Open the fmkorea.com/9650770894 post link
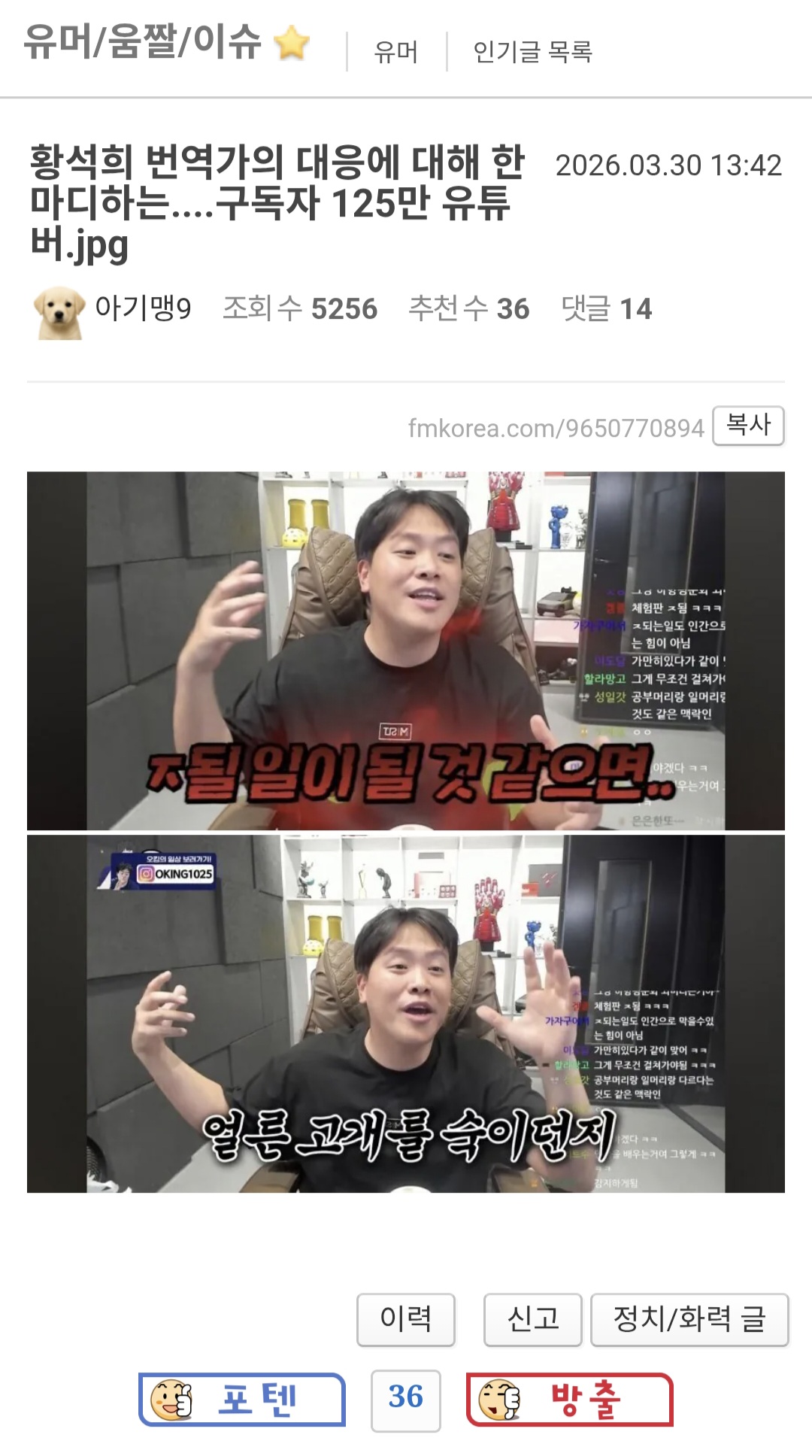This screenshot has width=812, height=1456. [556, 428]
